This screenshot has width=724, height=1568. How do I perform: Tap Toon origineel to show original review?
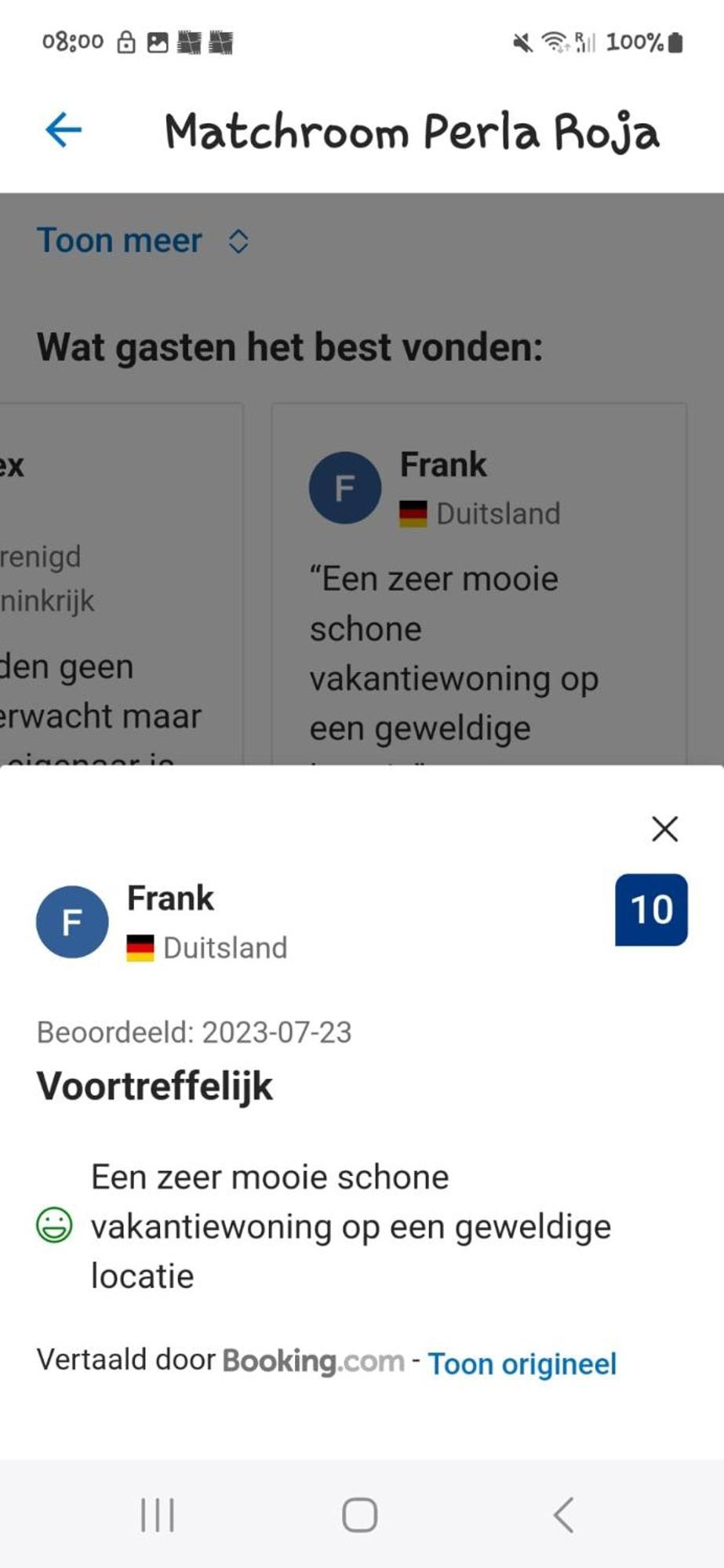point(522,1363)
